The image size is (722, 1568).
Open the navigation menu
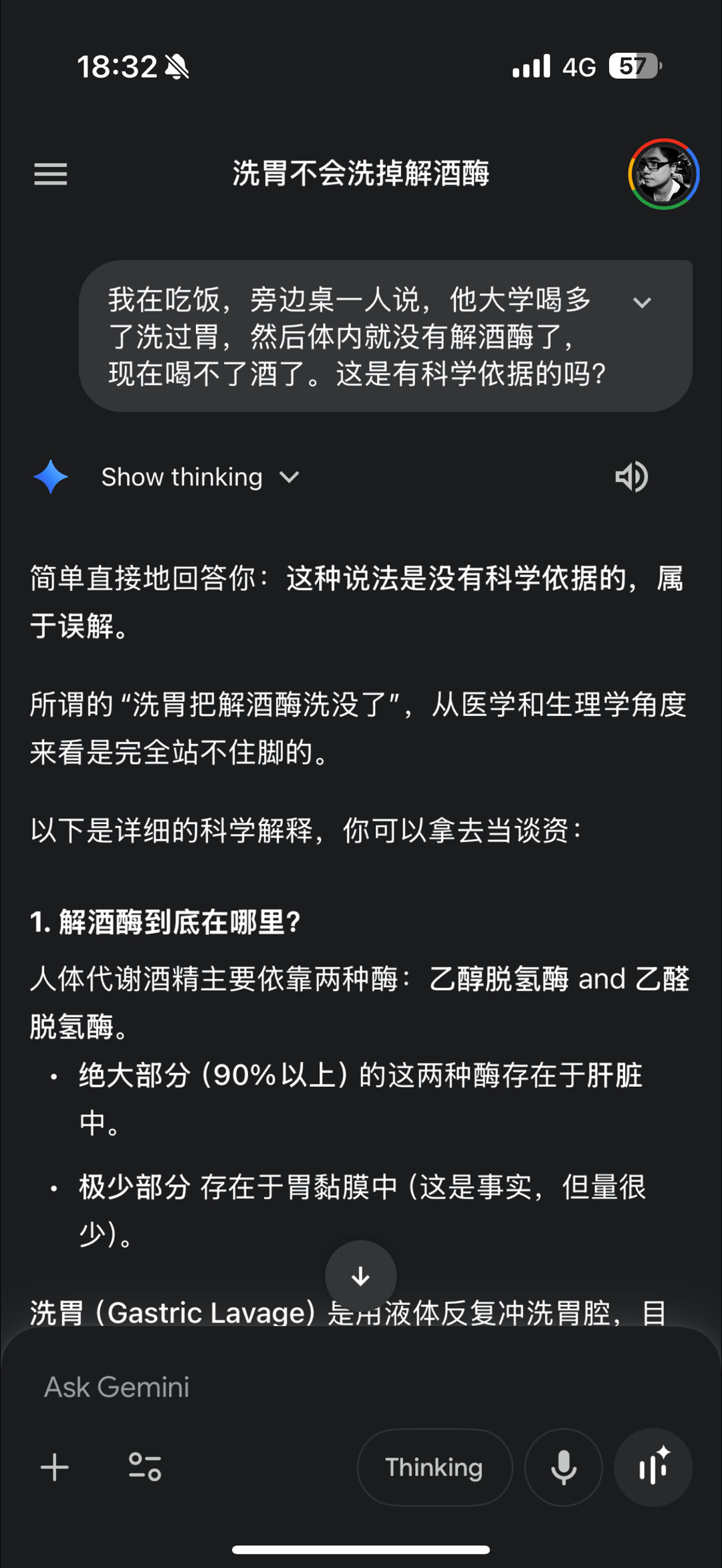click(50, 174)
